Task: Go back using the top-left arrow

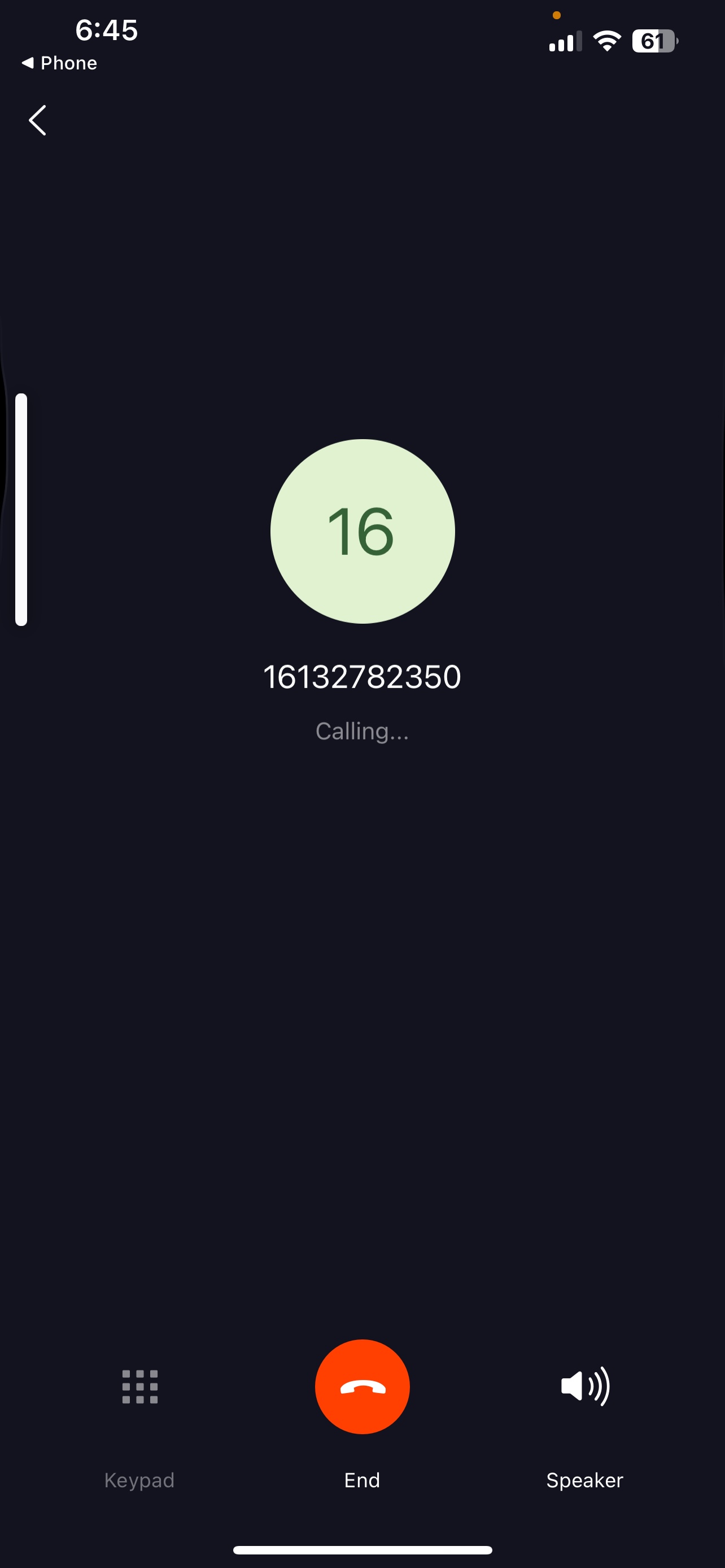Action: (38, 120)
